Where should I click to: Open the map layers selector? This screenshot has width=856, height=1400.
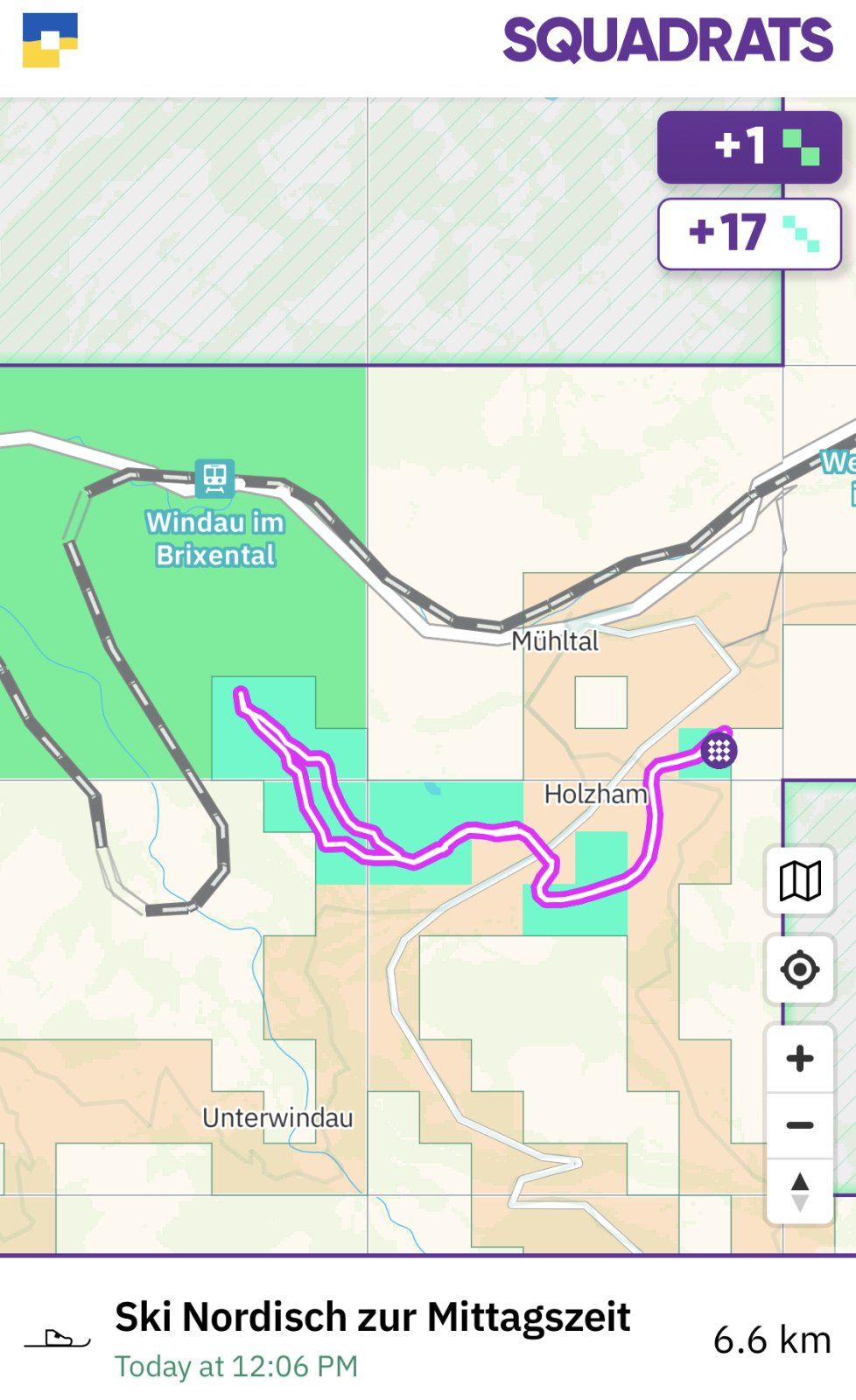coord(800,881)
